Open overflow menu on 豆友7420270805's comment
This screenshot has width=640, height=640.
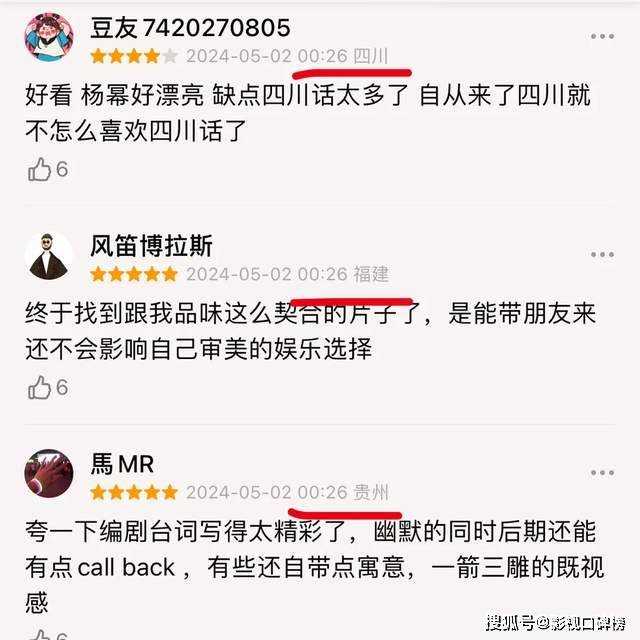point(601,38)
